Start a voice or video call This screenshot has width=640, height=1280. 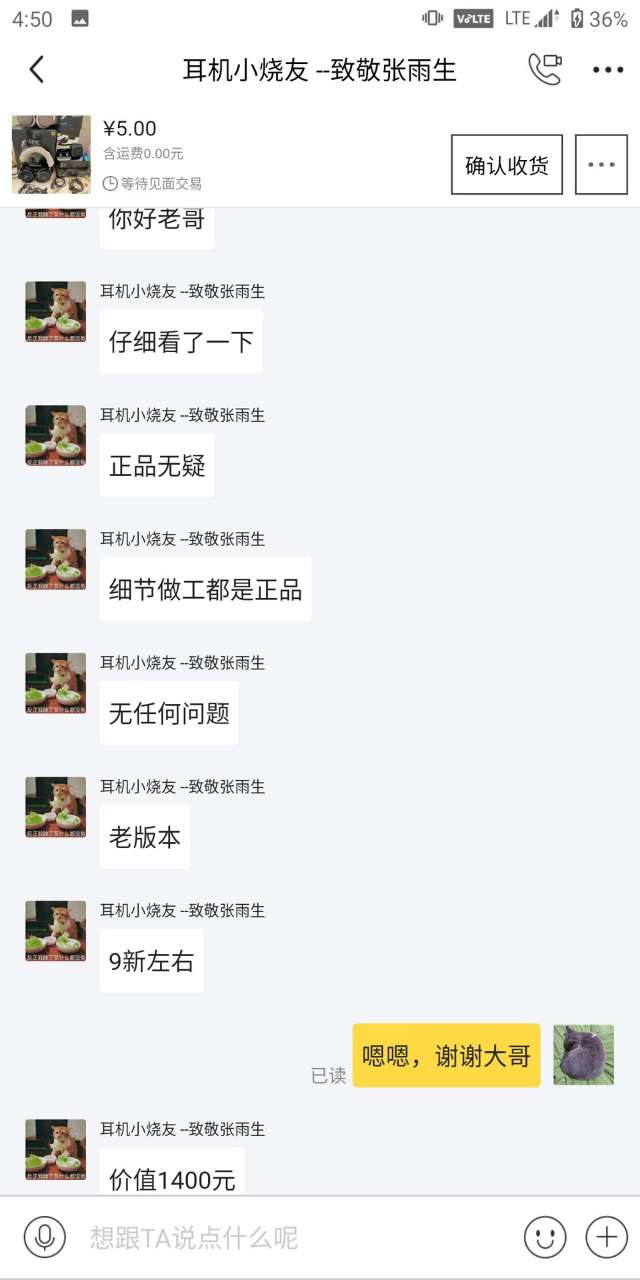click(x=545, y=69)
